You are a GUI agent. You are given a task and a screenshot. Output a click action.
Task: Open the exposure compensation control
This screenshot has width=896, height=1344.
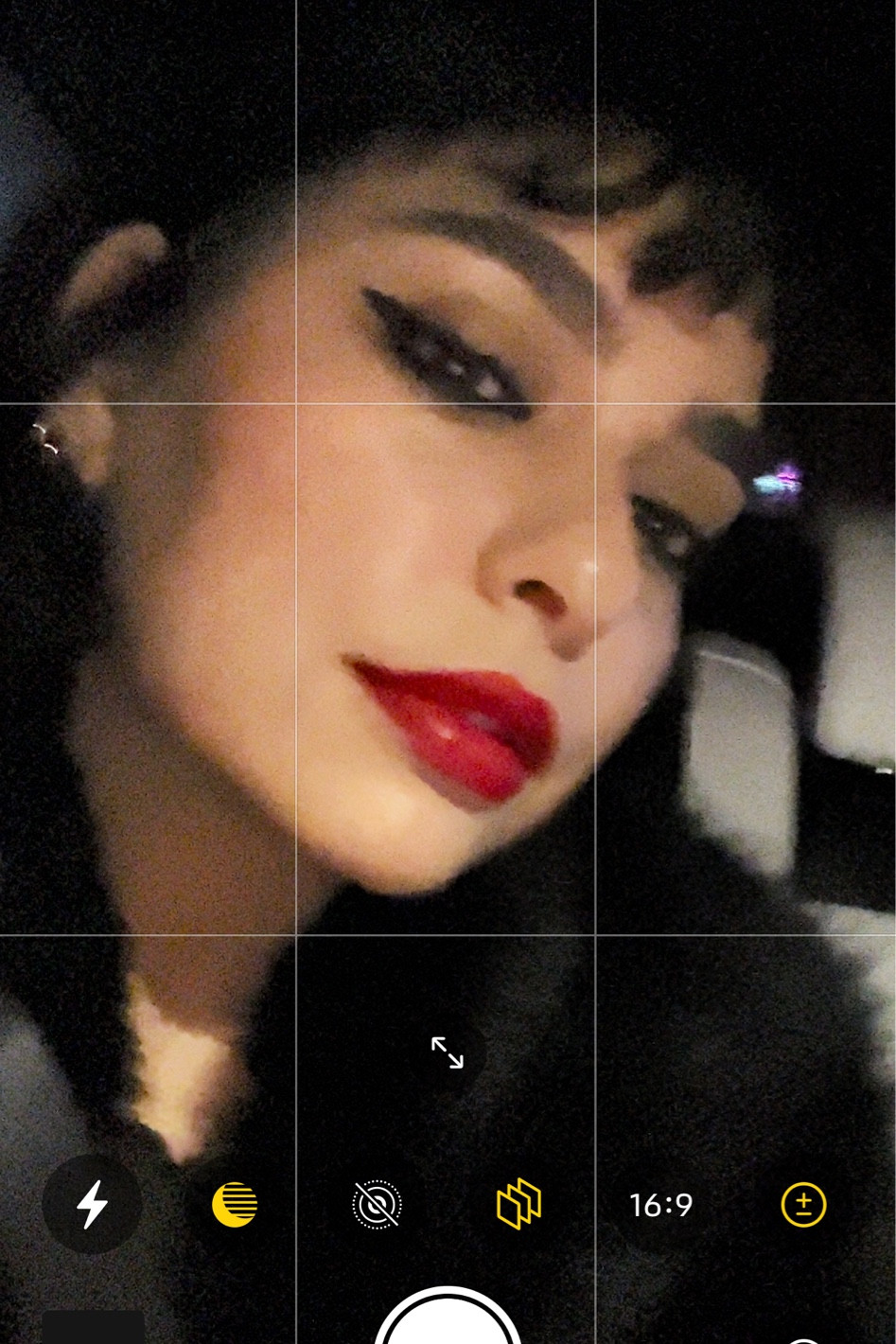[803, 1203]
